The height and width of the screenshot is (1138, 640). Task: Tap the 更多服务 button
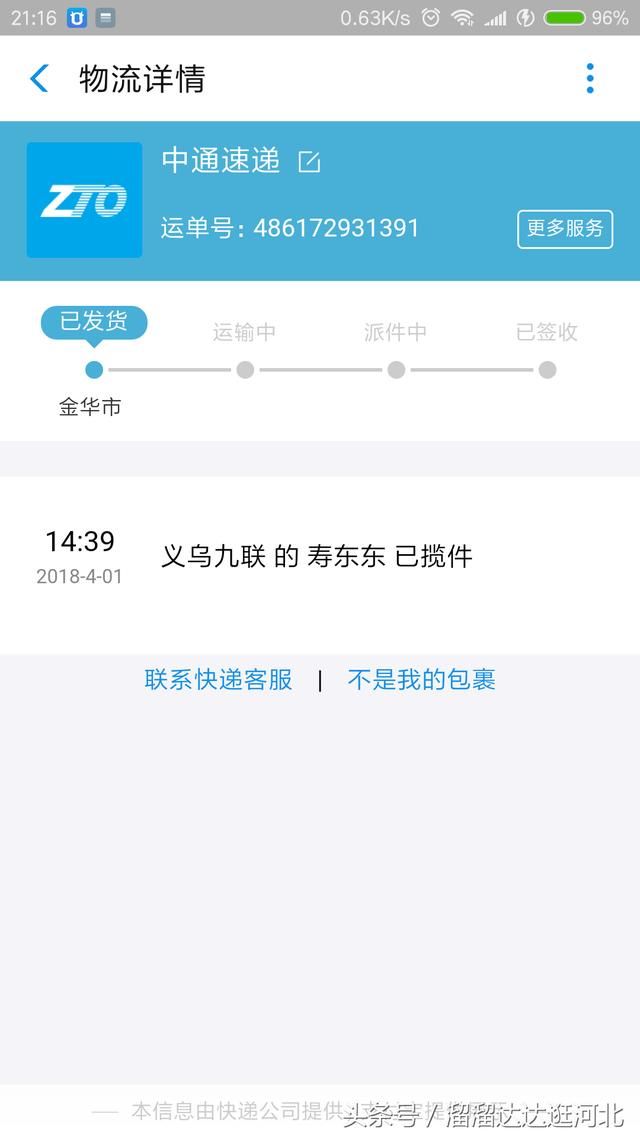[565, 228]
